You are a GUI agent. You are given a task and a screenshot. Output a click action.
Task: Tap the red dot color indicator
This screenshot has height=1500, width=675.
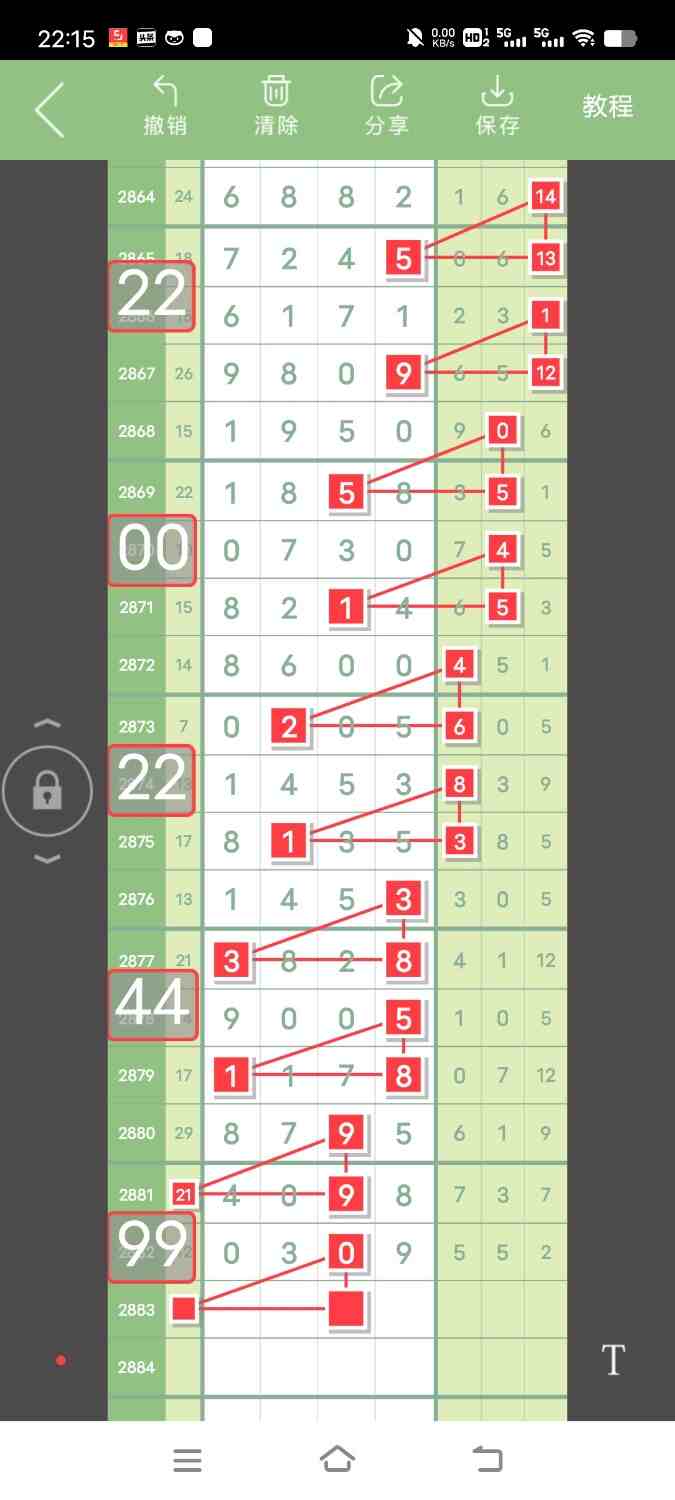click(61, 1360)
